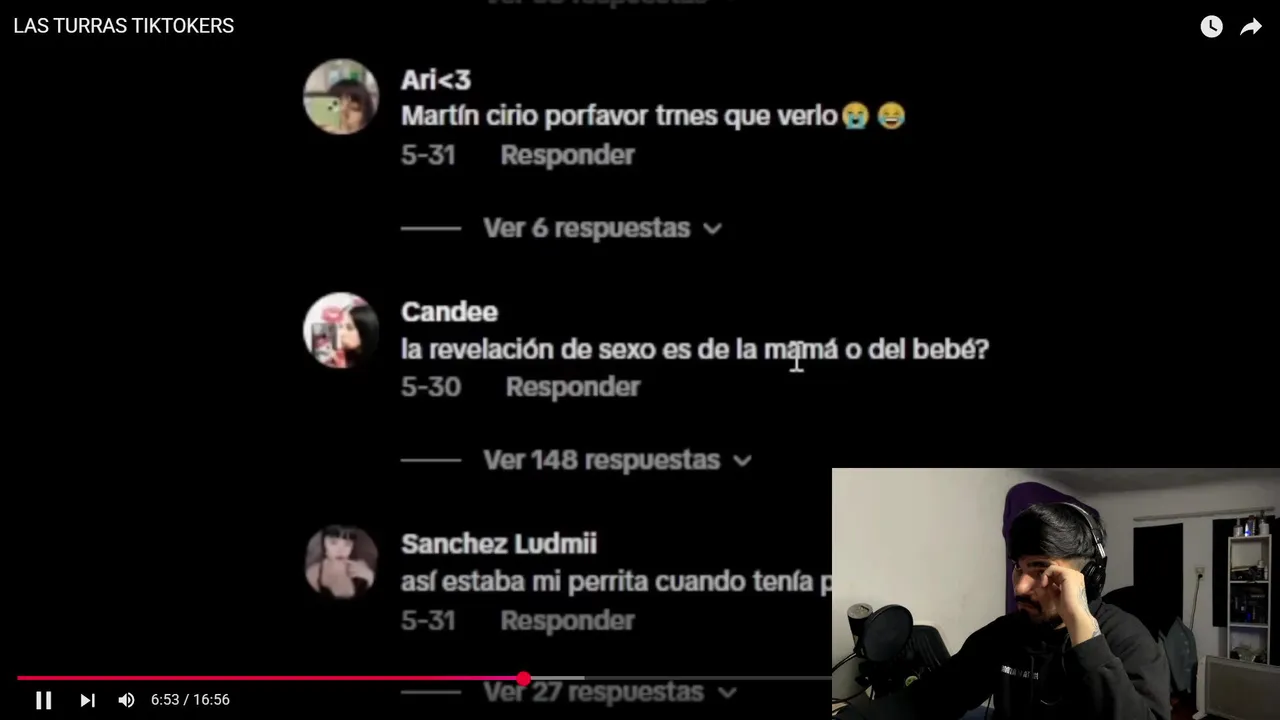1280x720 pixels.
Task: Save video to Watch Later
Action: point(1211,27)
